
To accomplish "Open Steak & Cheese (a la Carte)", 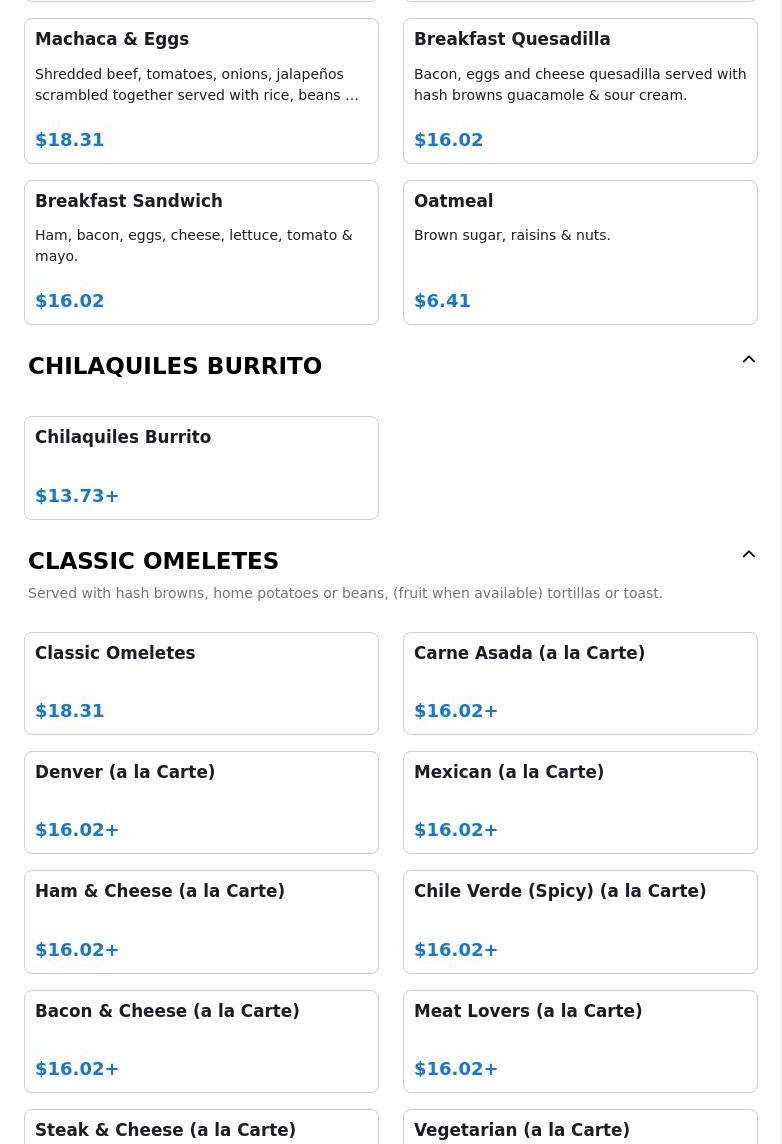I will pos(201,1129).
